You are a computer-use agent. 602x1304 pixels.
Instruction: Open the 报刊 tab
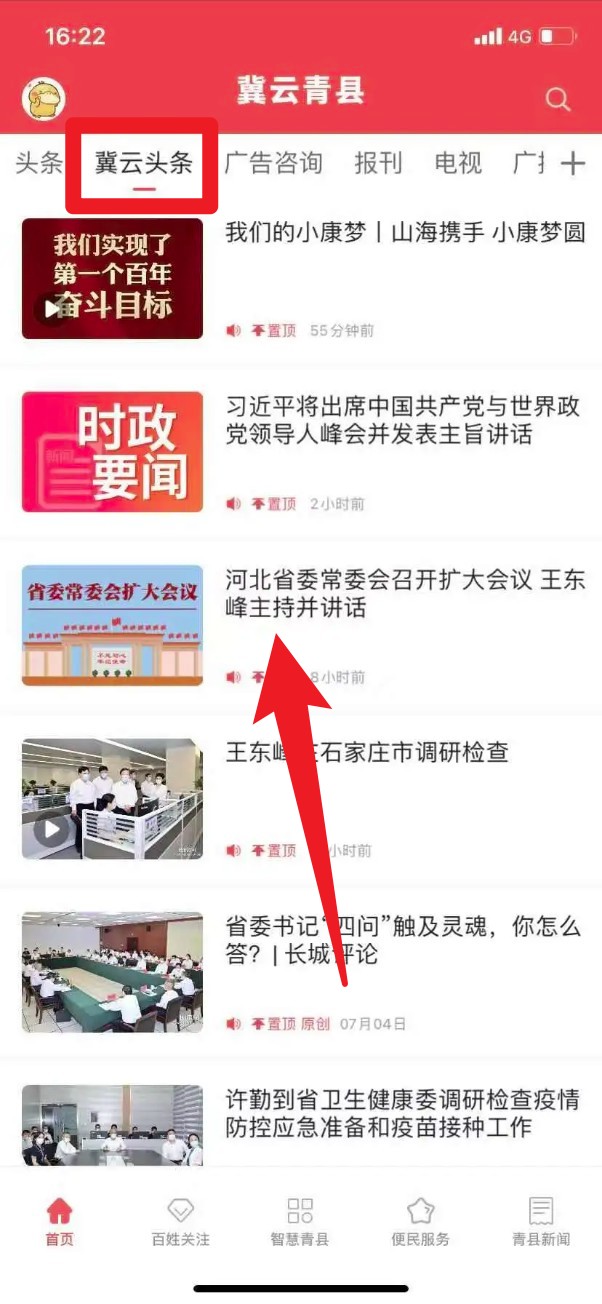tap(378, 163)
